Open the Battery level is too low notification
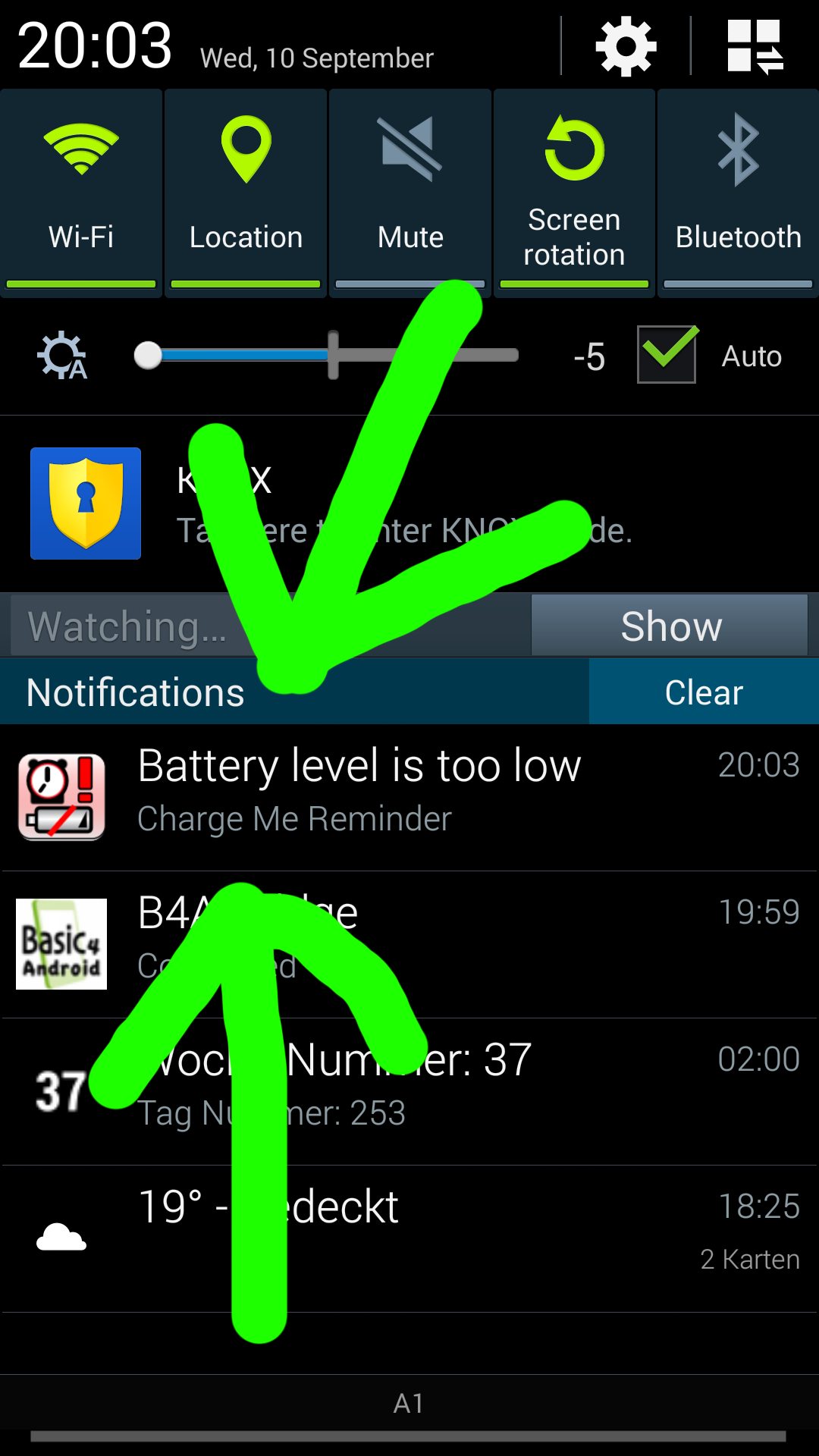 pos(409,797)
